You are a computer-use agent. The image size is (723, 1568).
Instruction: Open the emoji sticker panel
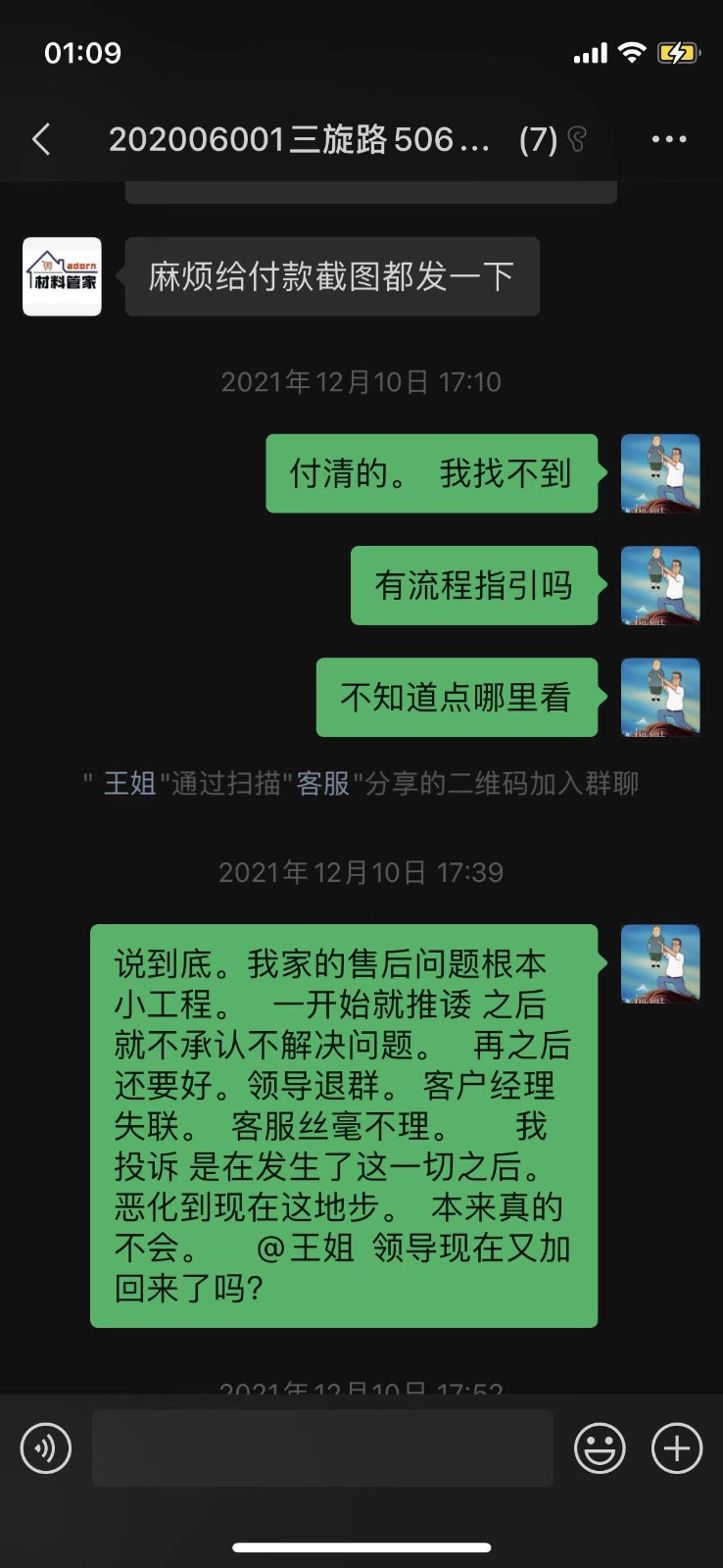tap(600, 1448)
